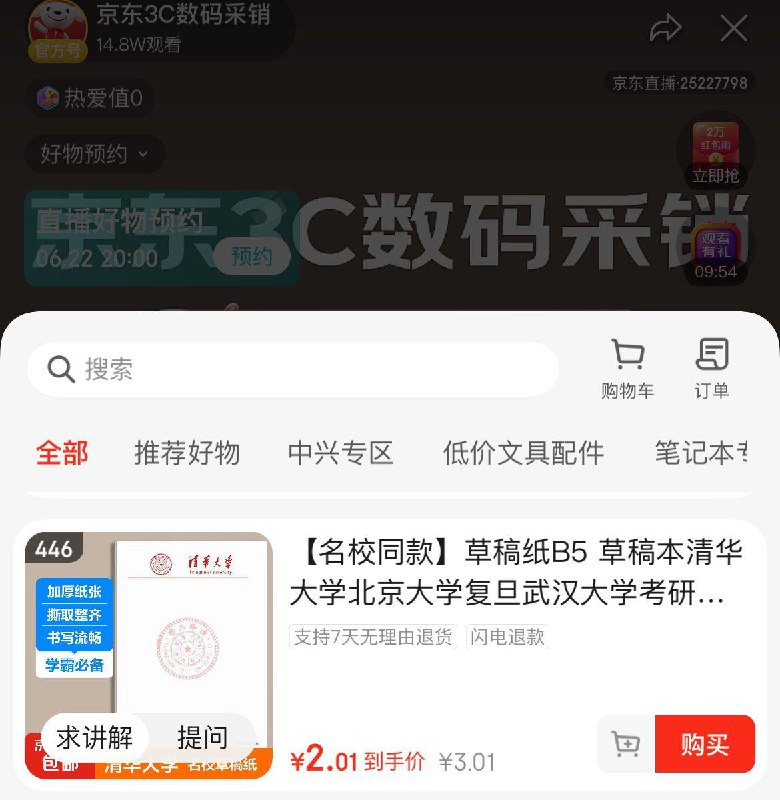The height and width of the screenshot is (800, 780).
Task: Tap 预约 to reserve the live stream
Action: coord(251,257)
